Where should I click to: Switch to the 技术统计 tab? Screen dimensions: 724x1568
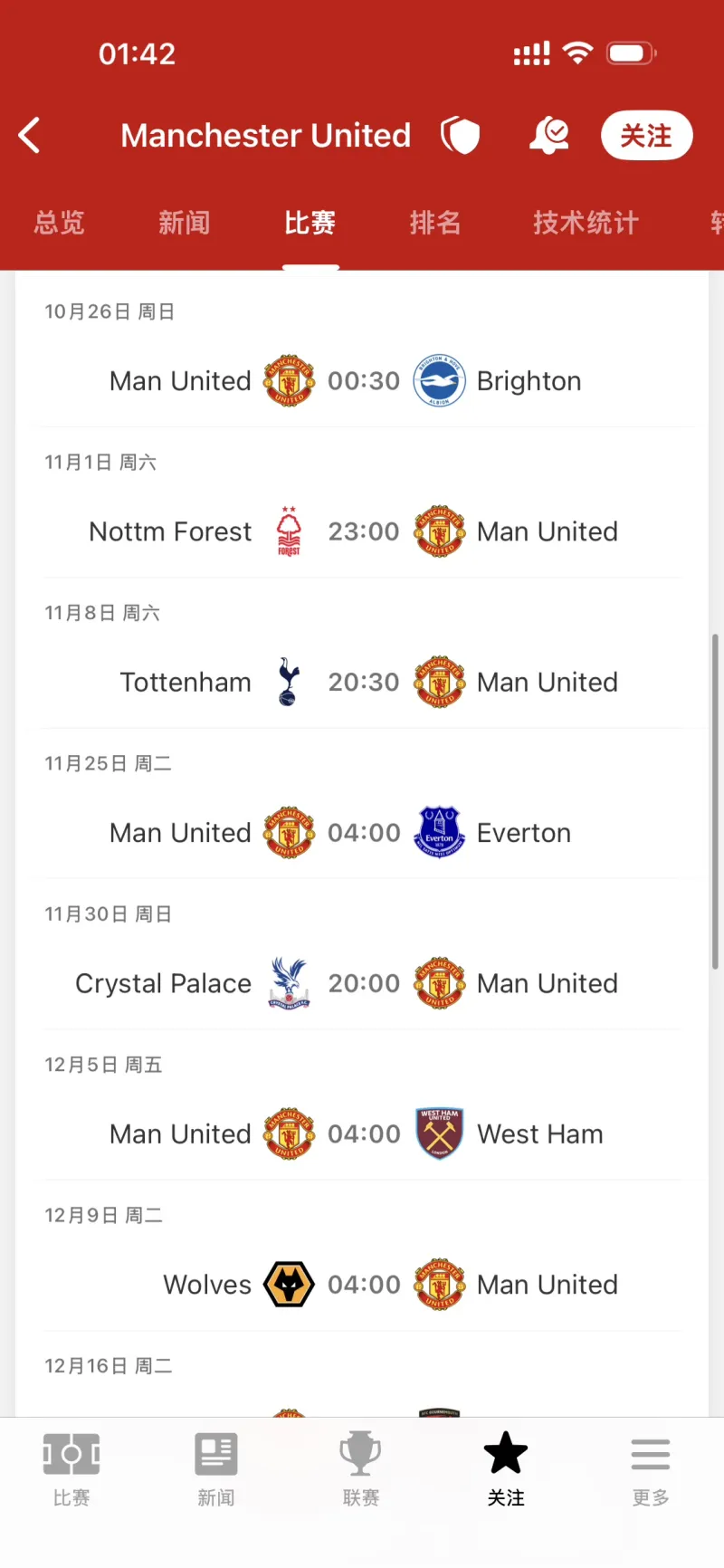click(586, 223)
